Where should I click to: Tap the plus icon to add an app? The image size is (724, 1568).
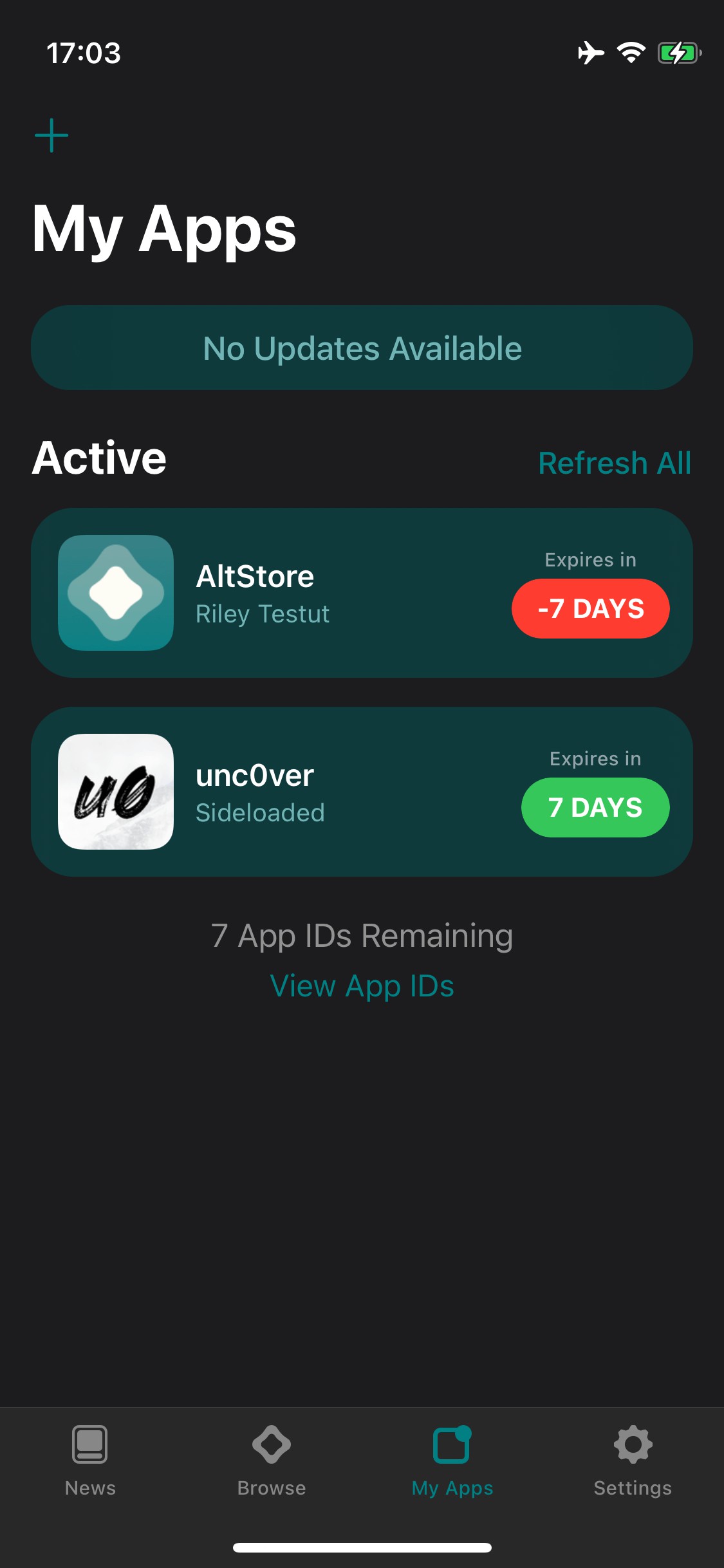[51, 136]
